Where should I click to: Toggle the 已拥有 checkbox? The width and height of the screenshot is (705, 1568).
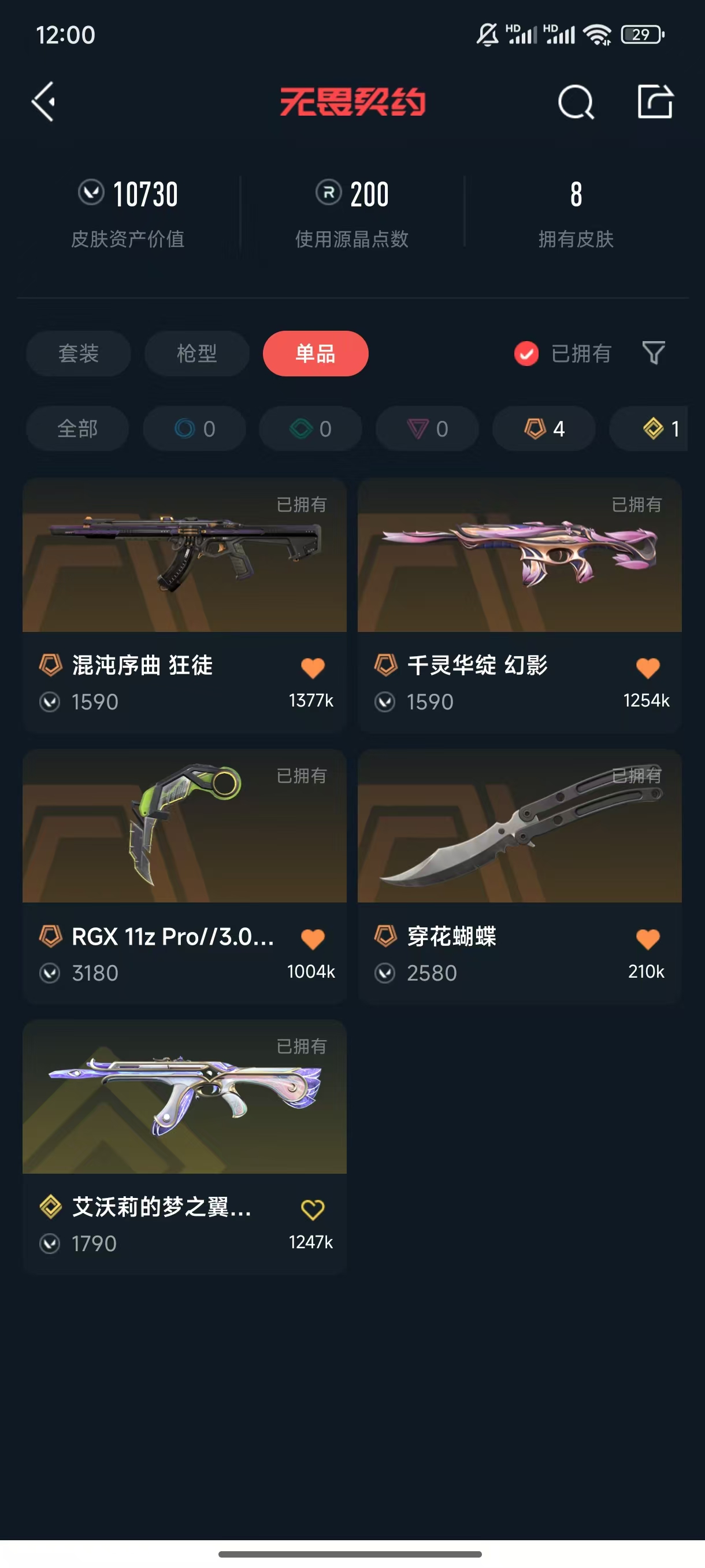tap(526, 353)
